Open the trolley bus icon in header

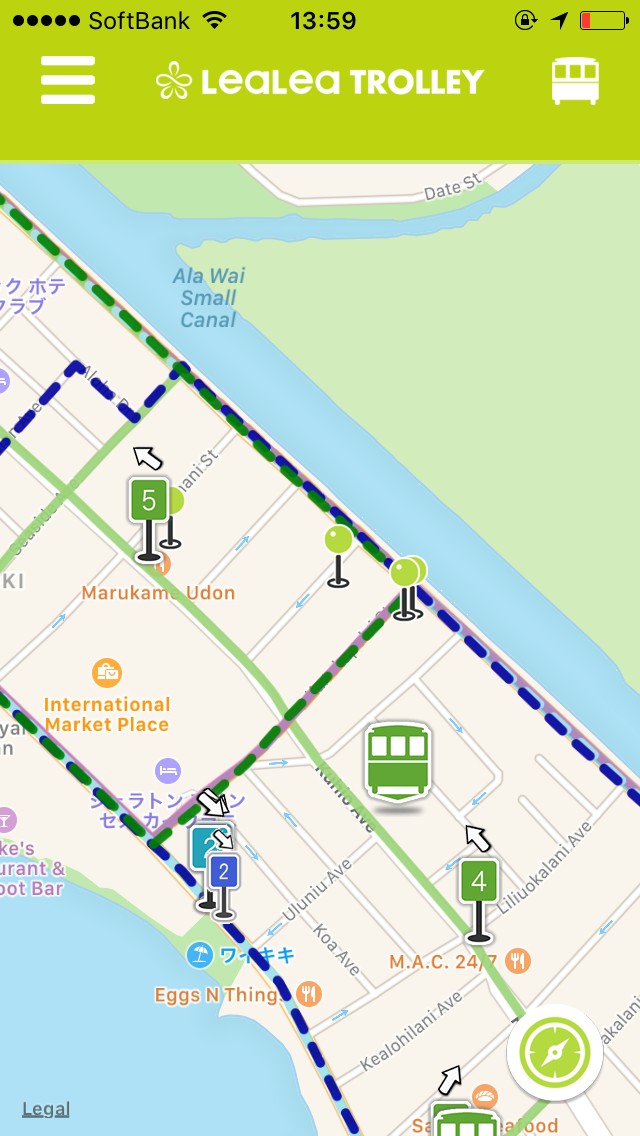[x=575, y=81]
